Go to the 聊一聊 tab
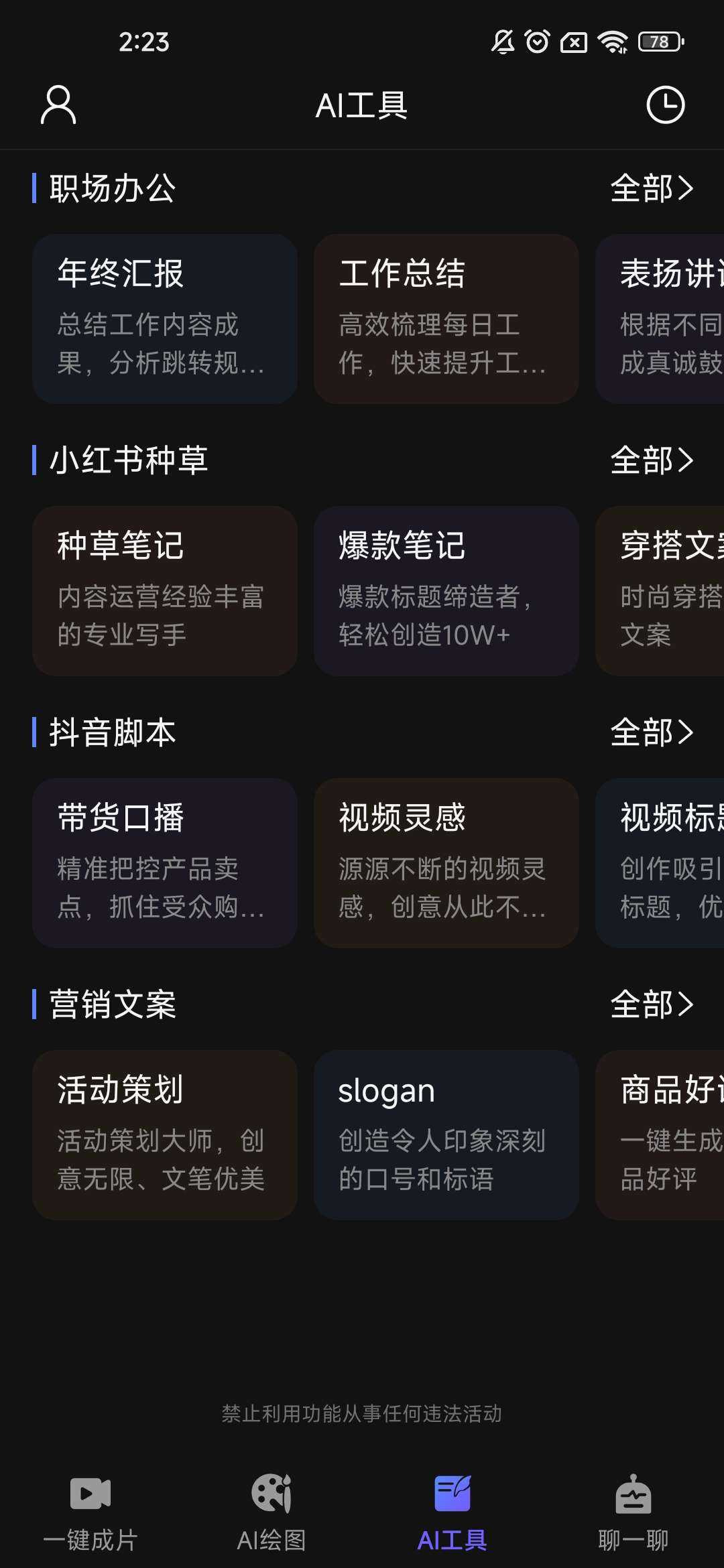The height and width of the screenshot is (1568, 724). click(633, 1513)
